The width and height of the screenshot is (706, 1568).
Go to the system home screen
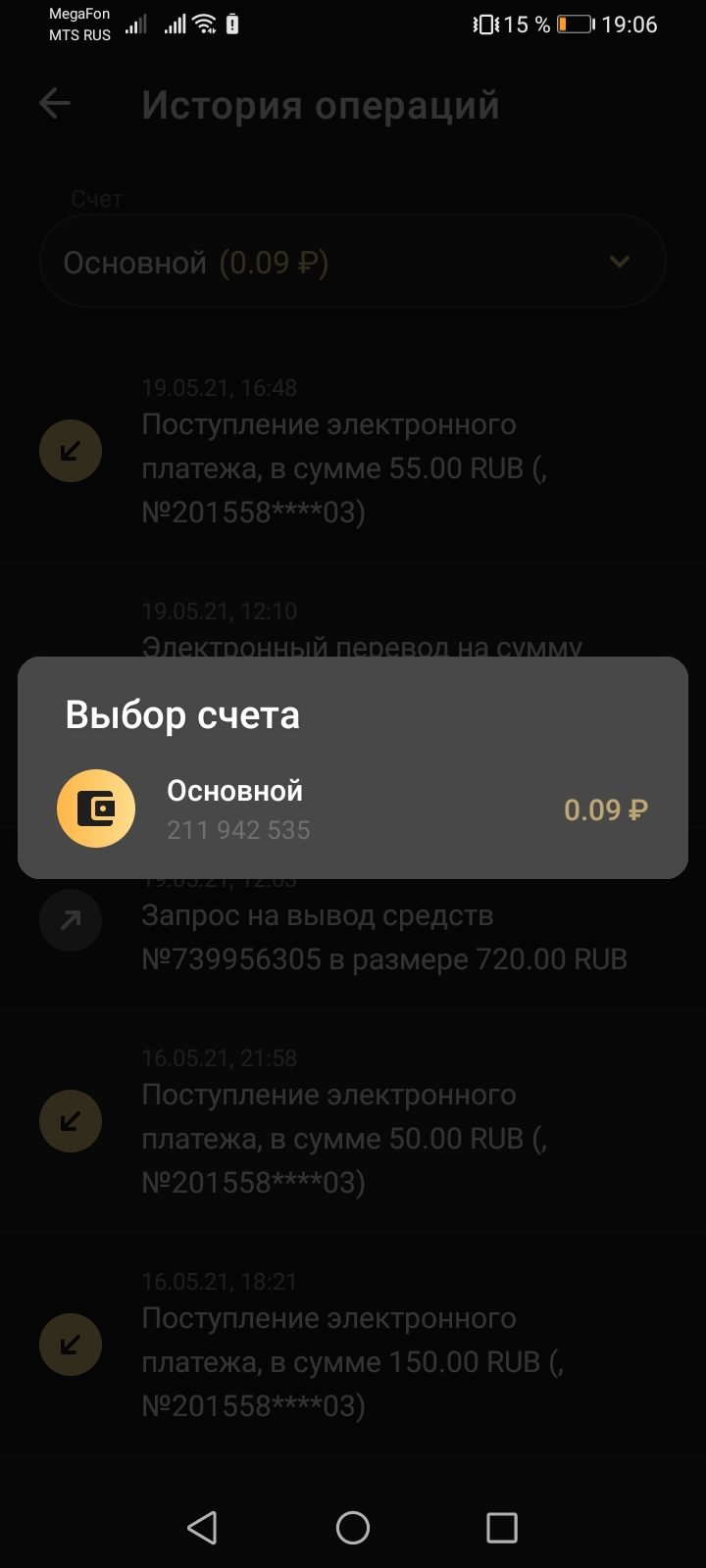[x=353, y=1527]
